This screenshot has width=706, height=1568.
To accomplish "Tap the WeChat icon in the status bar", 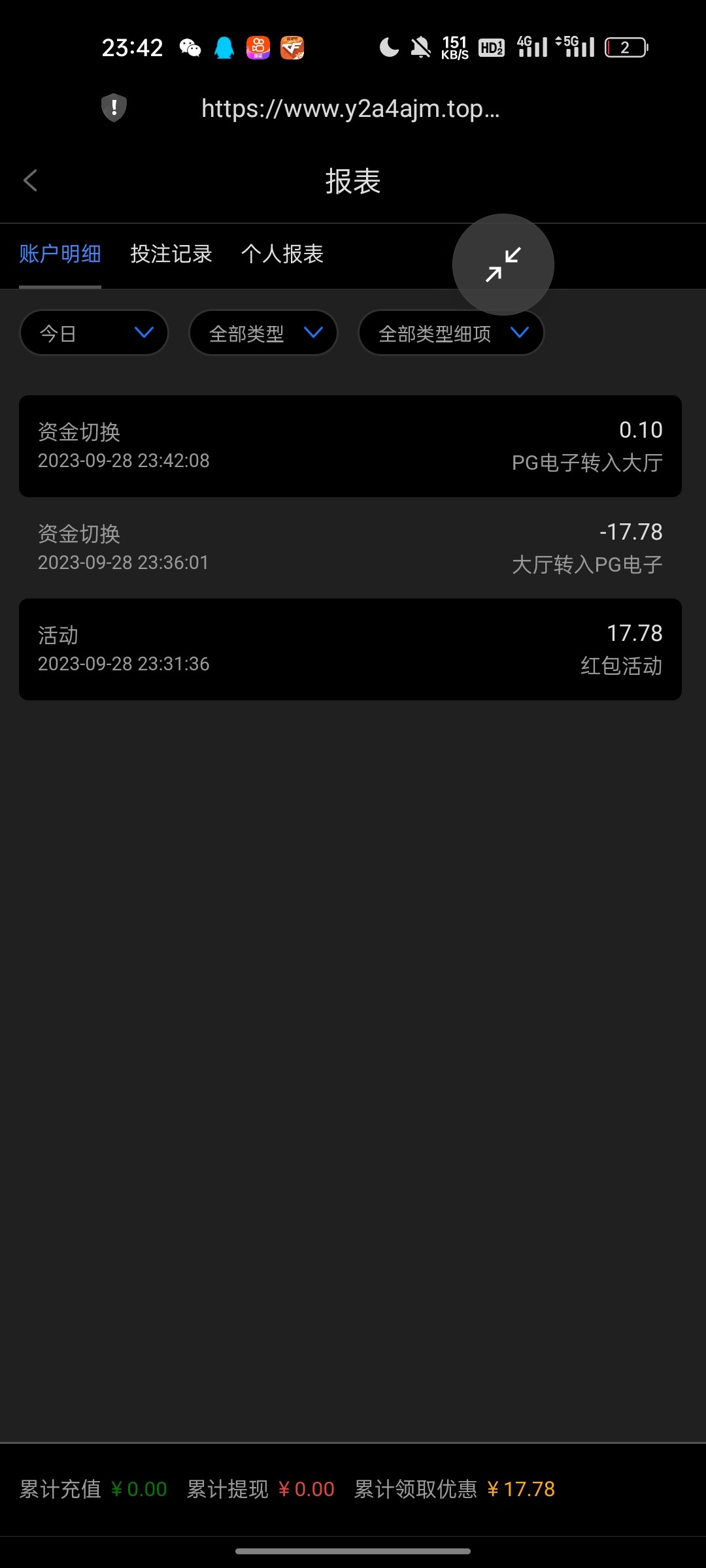I will [x=189, y=46].
